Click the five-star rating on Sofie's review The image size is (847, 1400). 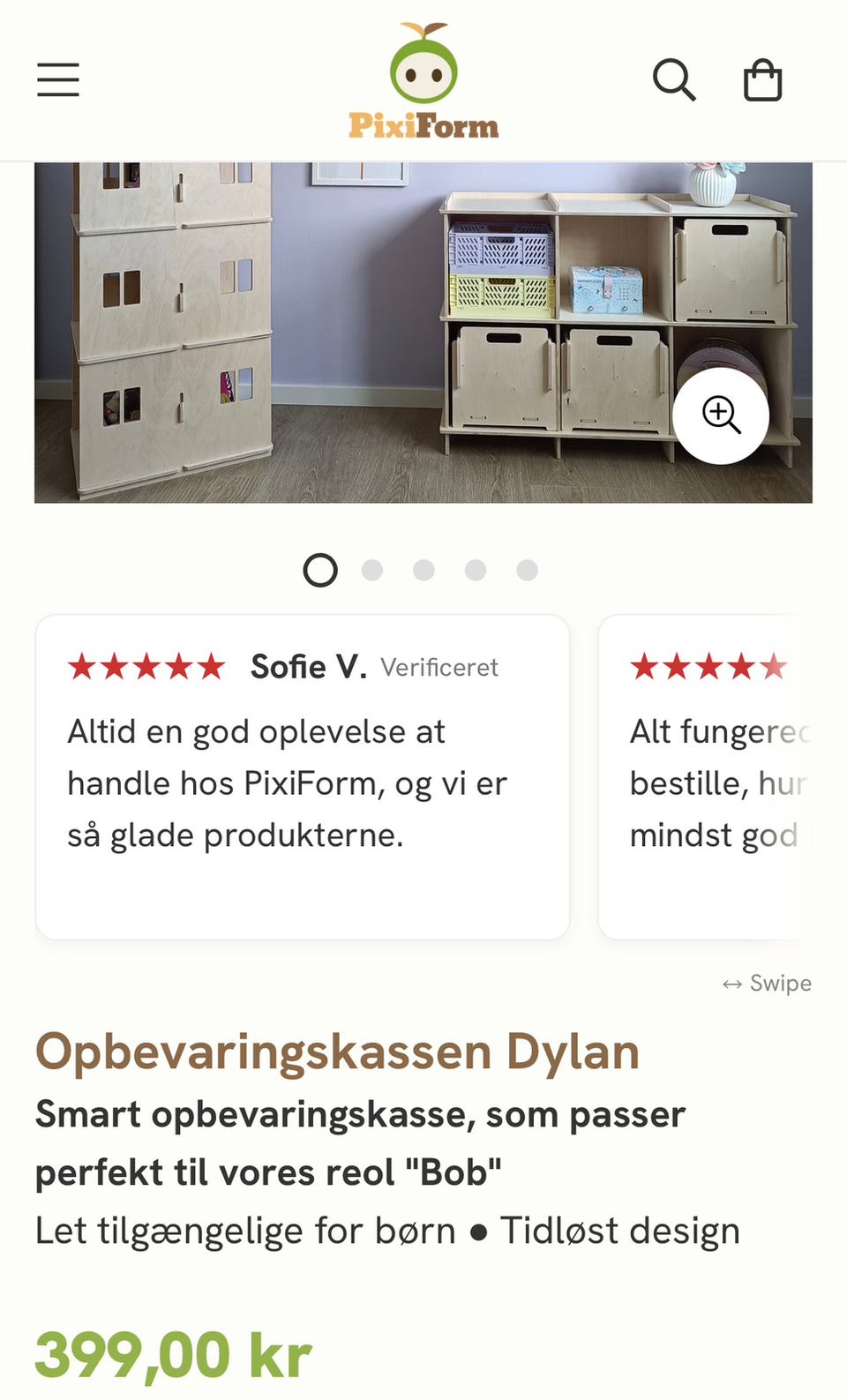click(146, 667)
